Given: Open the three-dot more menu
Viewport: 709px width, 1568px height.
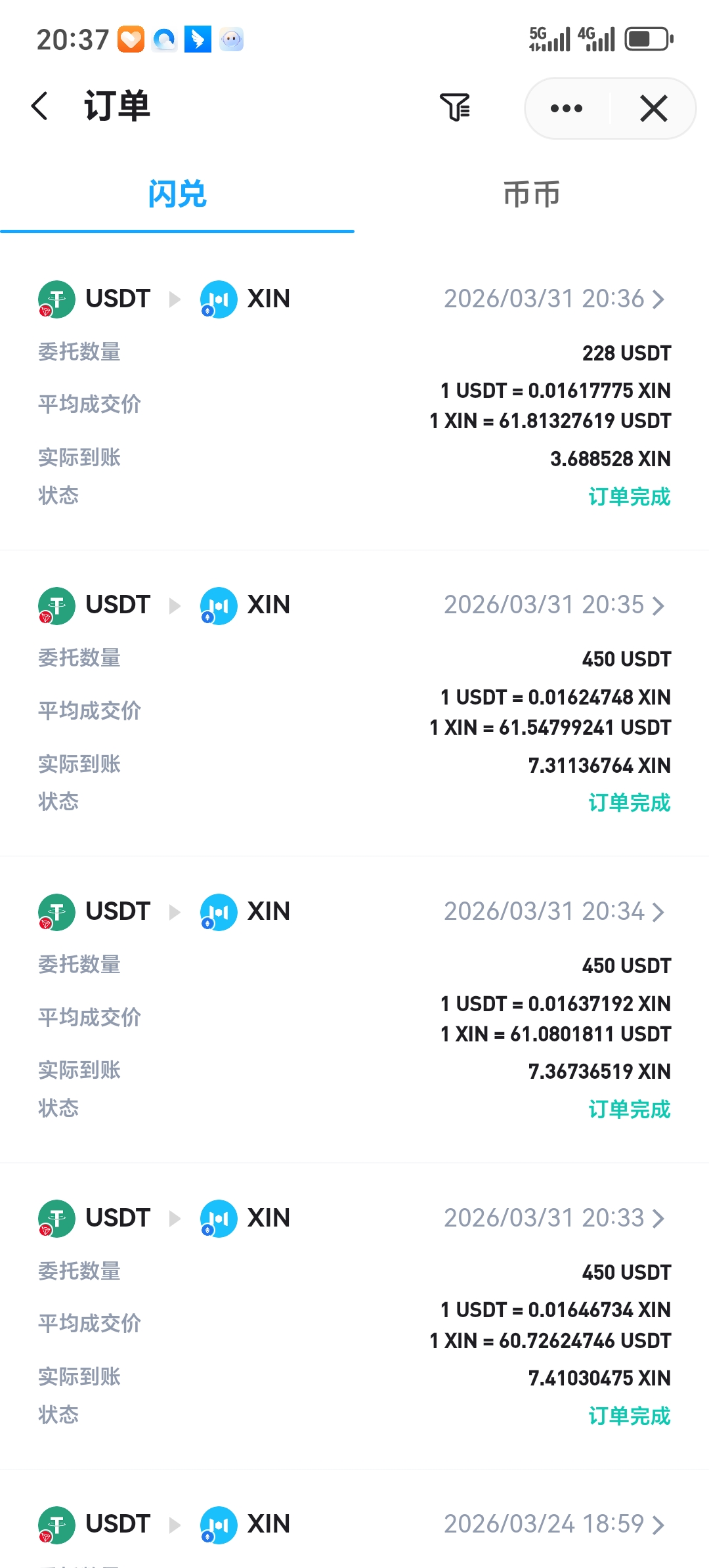Looking at the screenshot, I should tap(567, 108).
